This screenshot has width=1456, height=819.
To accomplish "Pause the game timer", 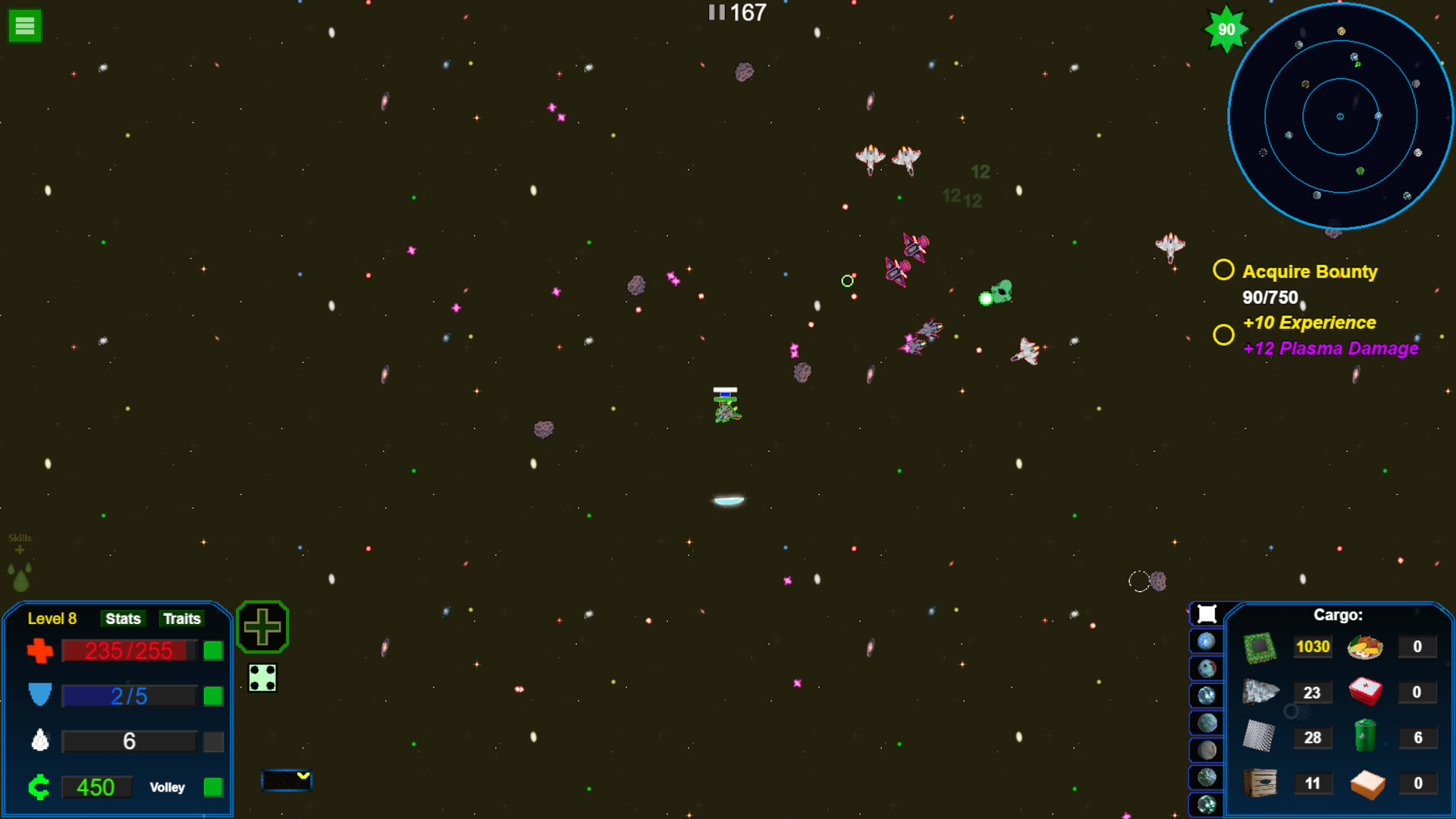I will click(x=717, y=13).
